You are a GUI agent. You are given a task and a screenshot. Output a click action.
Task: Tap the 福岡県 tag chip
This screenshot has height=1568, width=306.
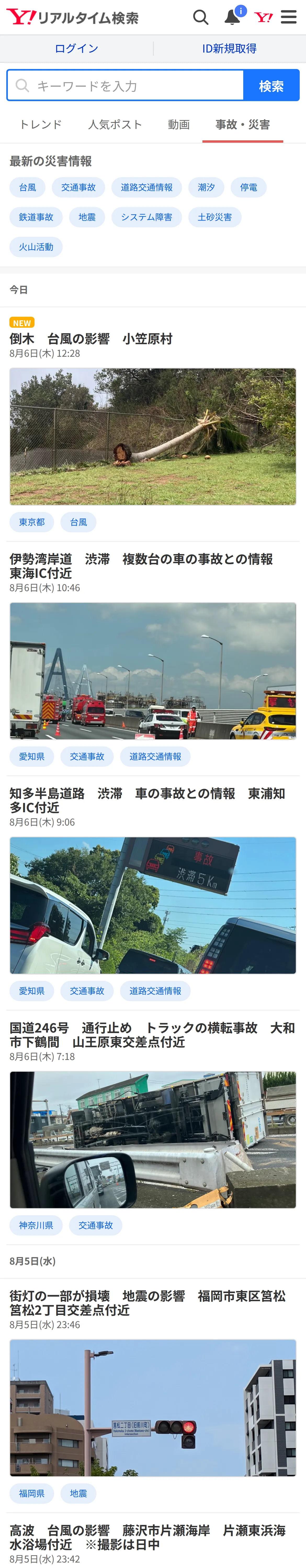pyautogui.click(x=32, y=1494)
